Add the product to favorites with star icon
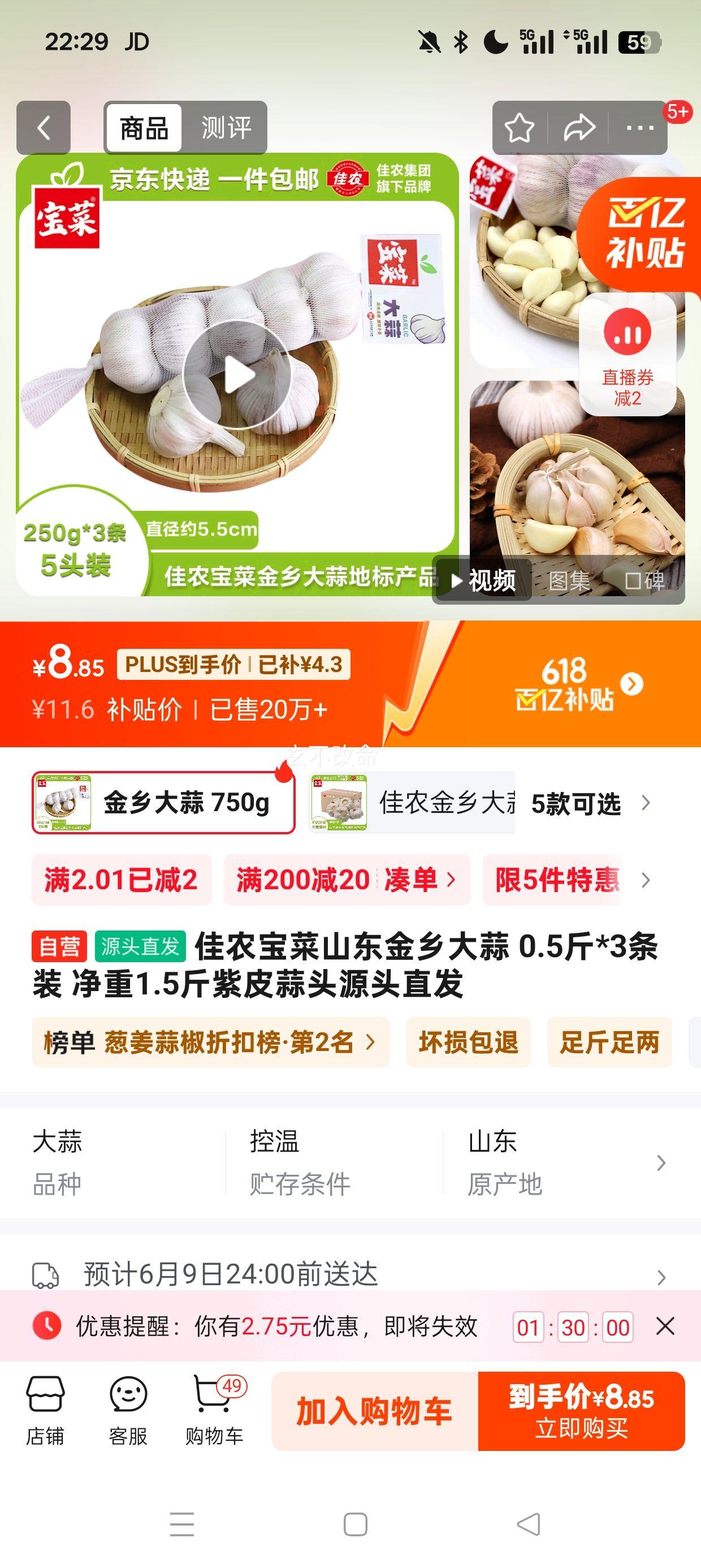The image size is (701, 1568). (x=519, y=128)
